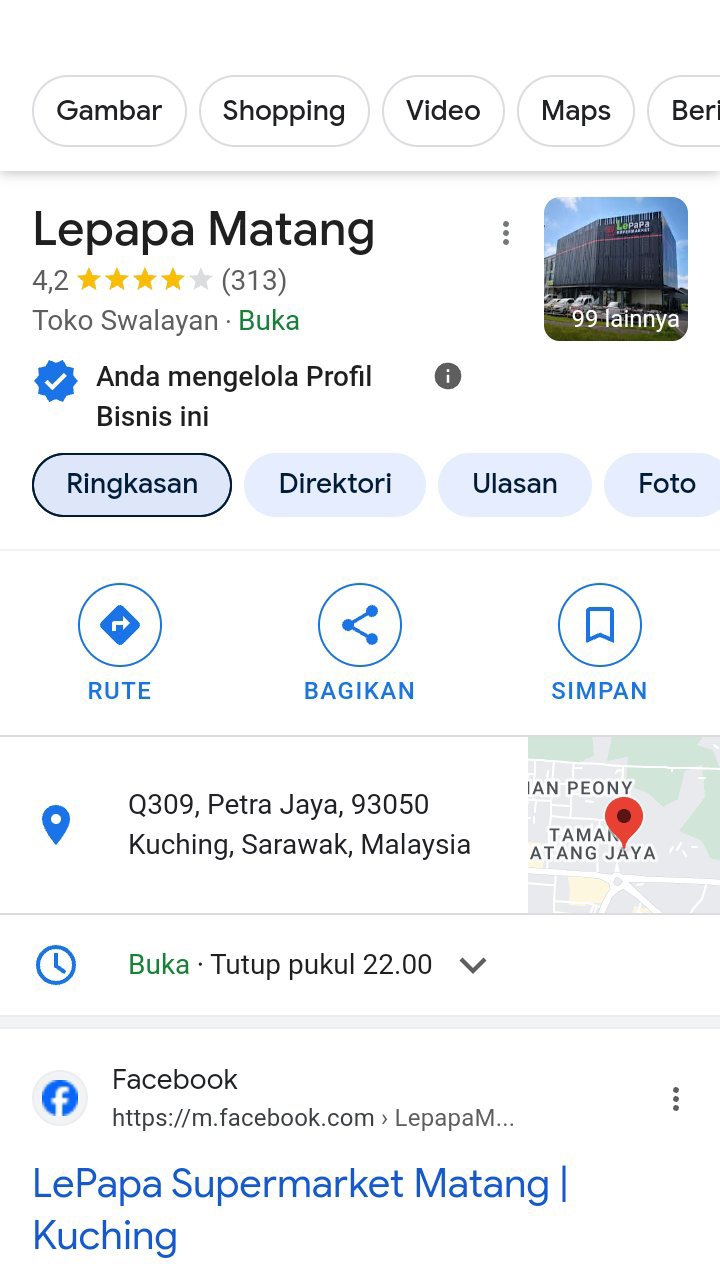Screen dimensions: 720x1280
Task: Open Lepapa Matang overflow menu
Action: (506, 233)
